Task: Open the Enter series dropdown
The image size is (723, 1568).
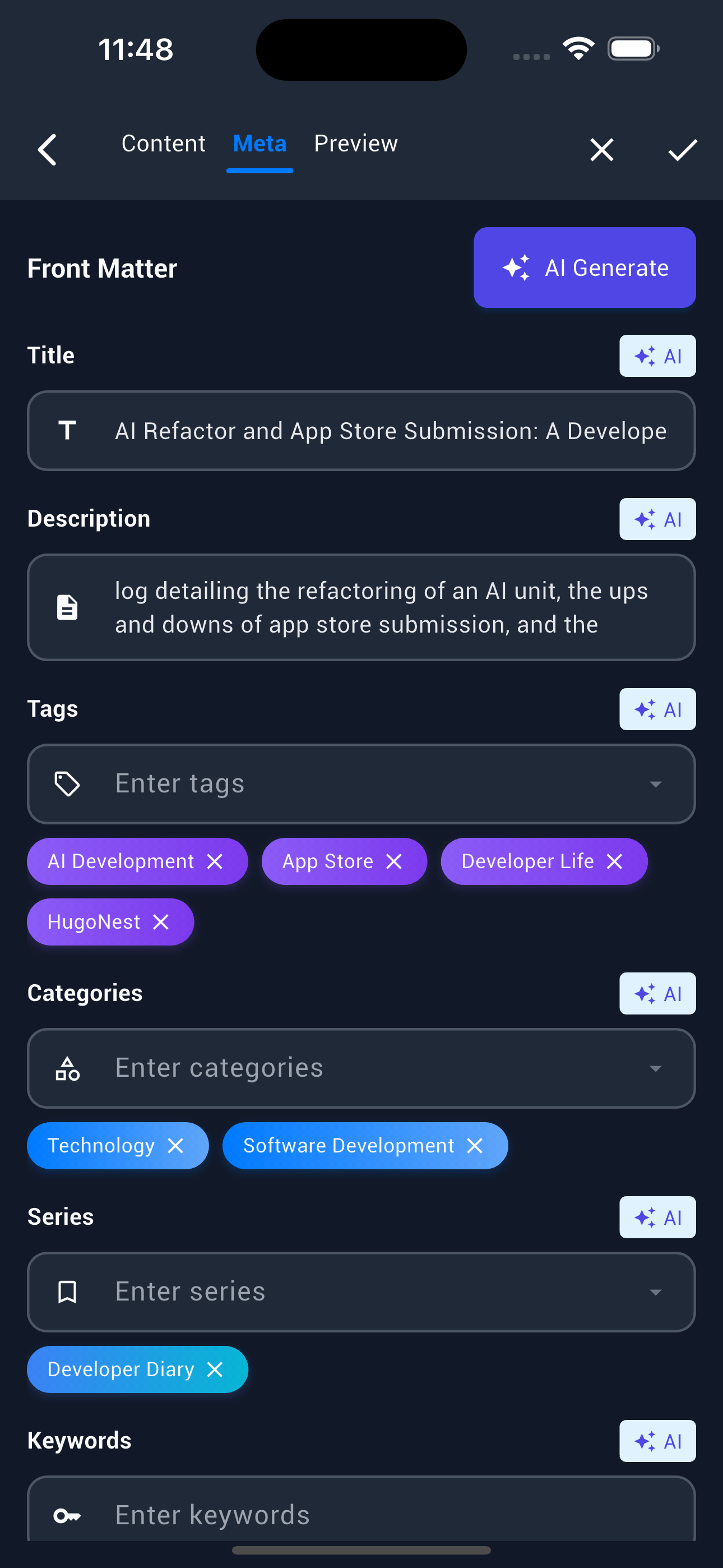Action: pyautogui.click(x=361, y=1292)
